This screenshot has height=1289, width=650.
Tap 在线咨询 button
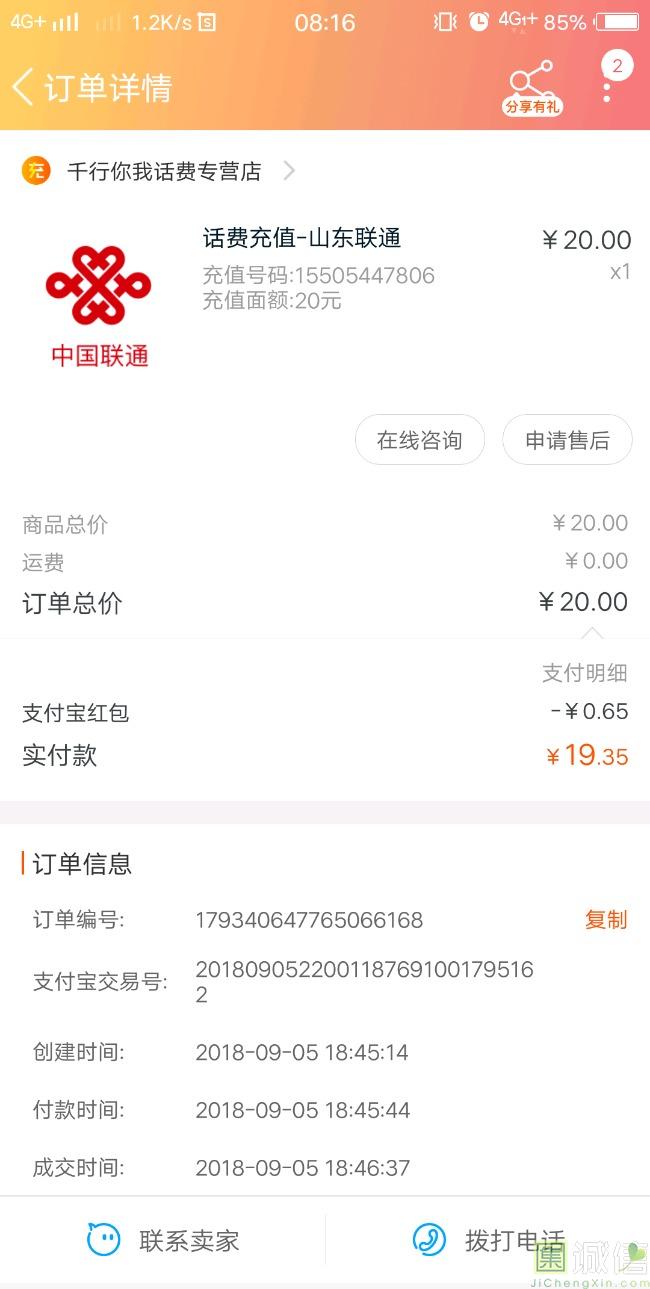click(x=420, y=440)
